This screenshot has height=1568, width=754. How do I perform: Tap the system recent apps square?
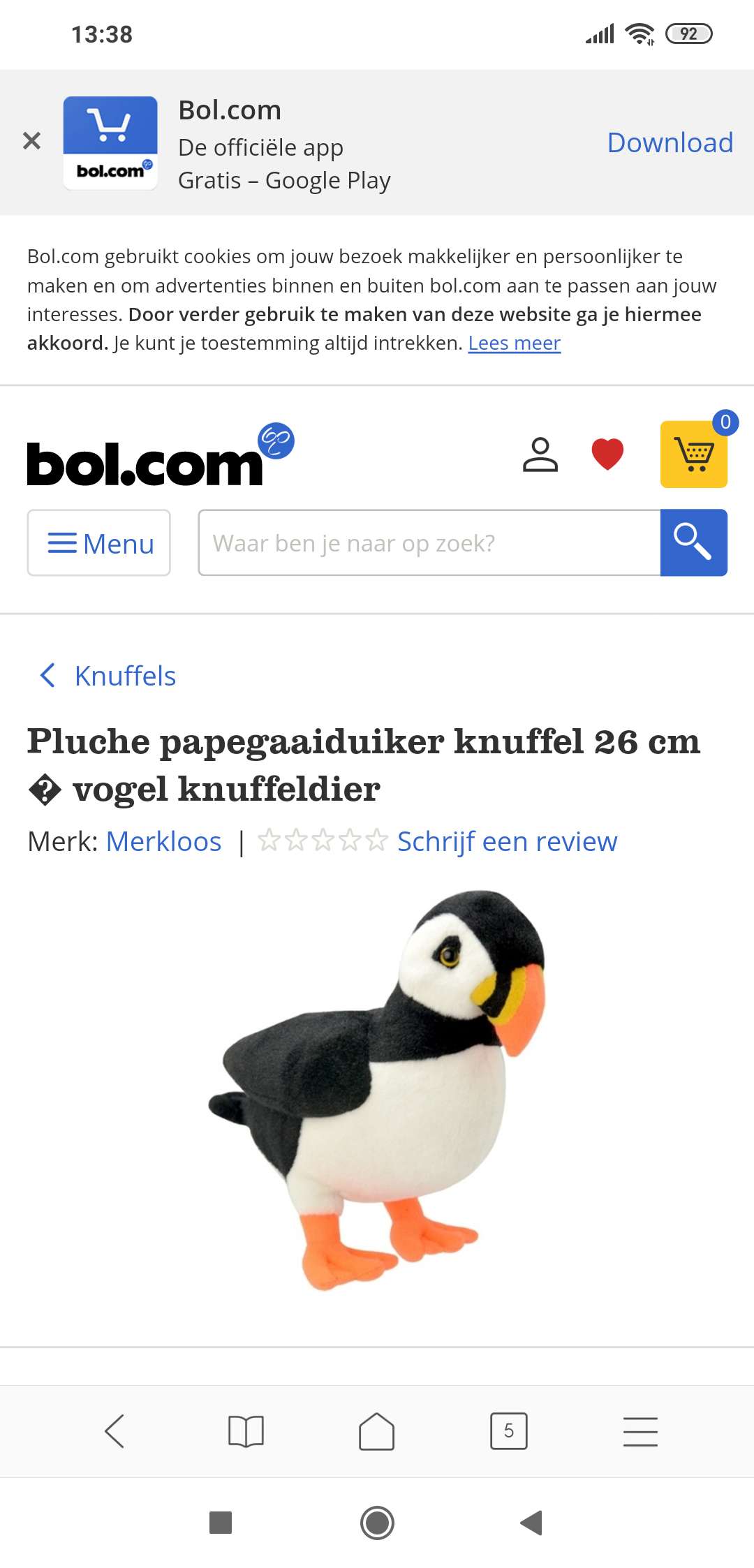pyautogui.click(x=221, y=1523)
